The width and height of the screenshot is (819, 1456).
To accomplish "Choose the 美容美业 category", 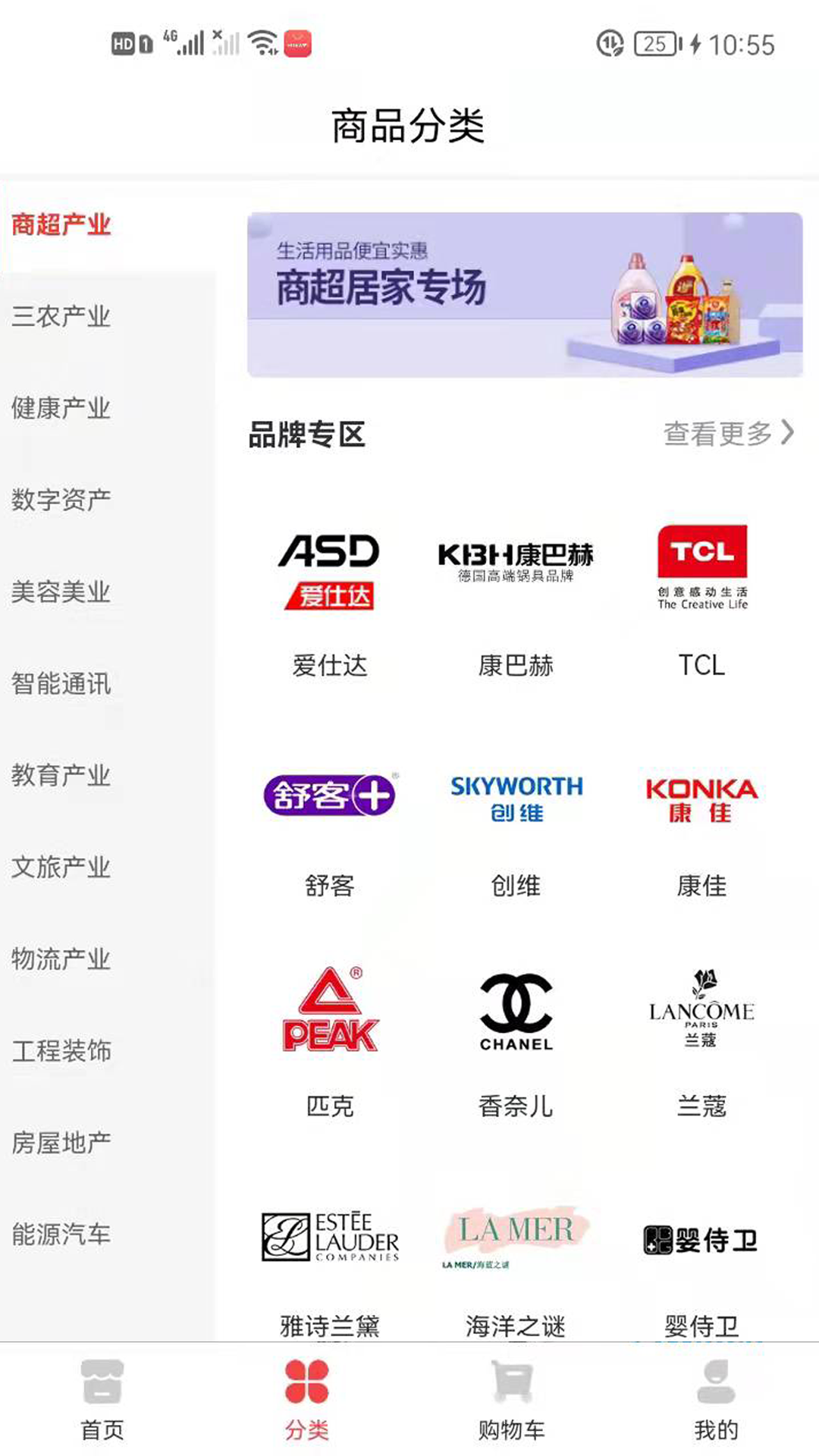I will (61, 591).
